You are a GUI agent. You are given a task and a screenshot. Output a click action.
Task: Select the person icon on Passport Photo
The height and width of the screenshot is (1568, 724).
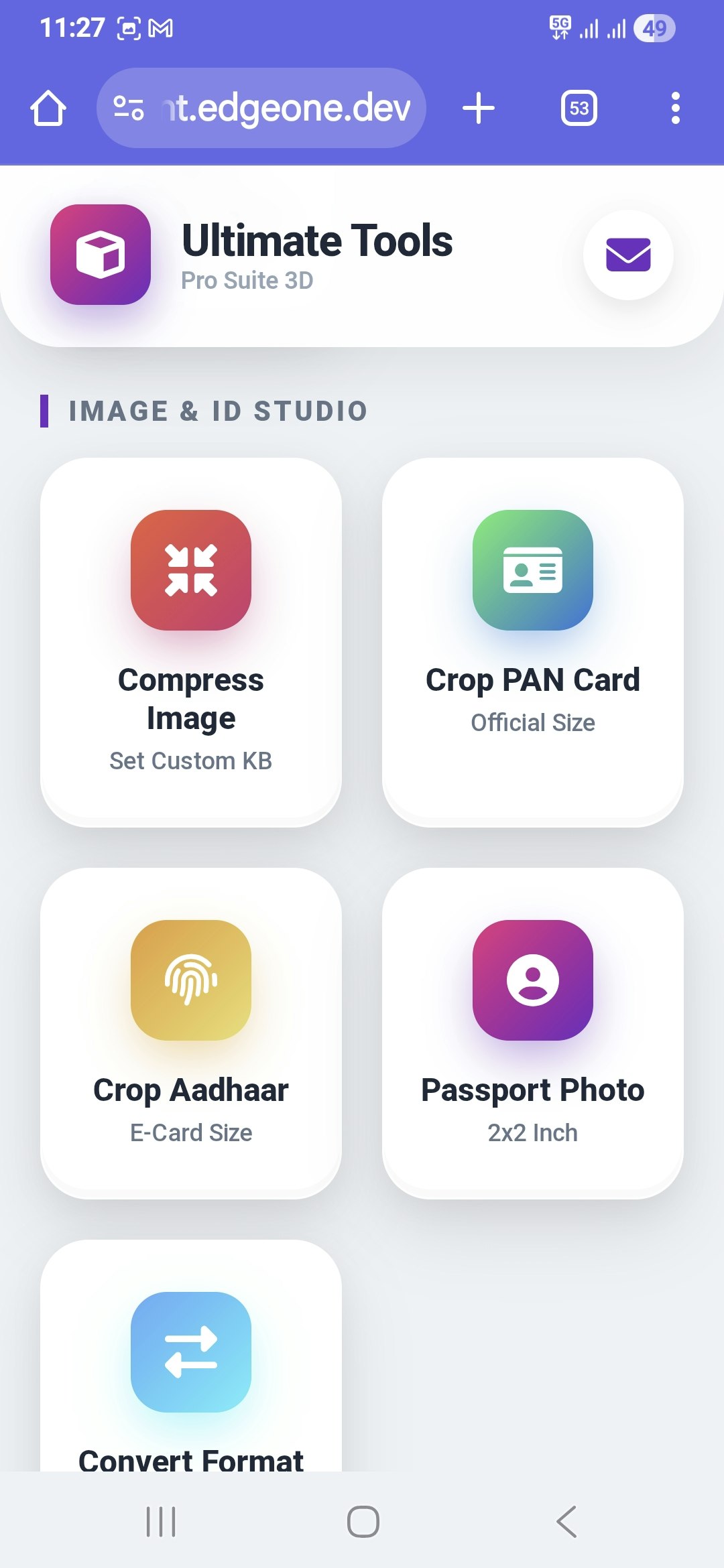tap(533, 981)
